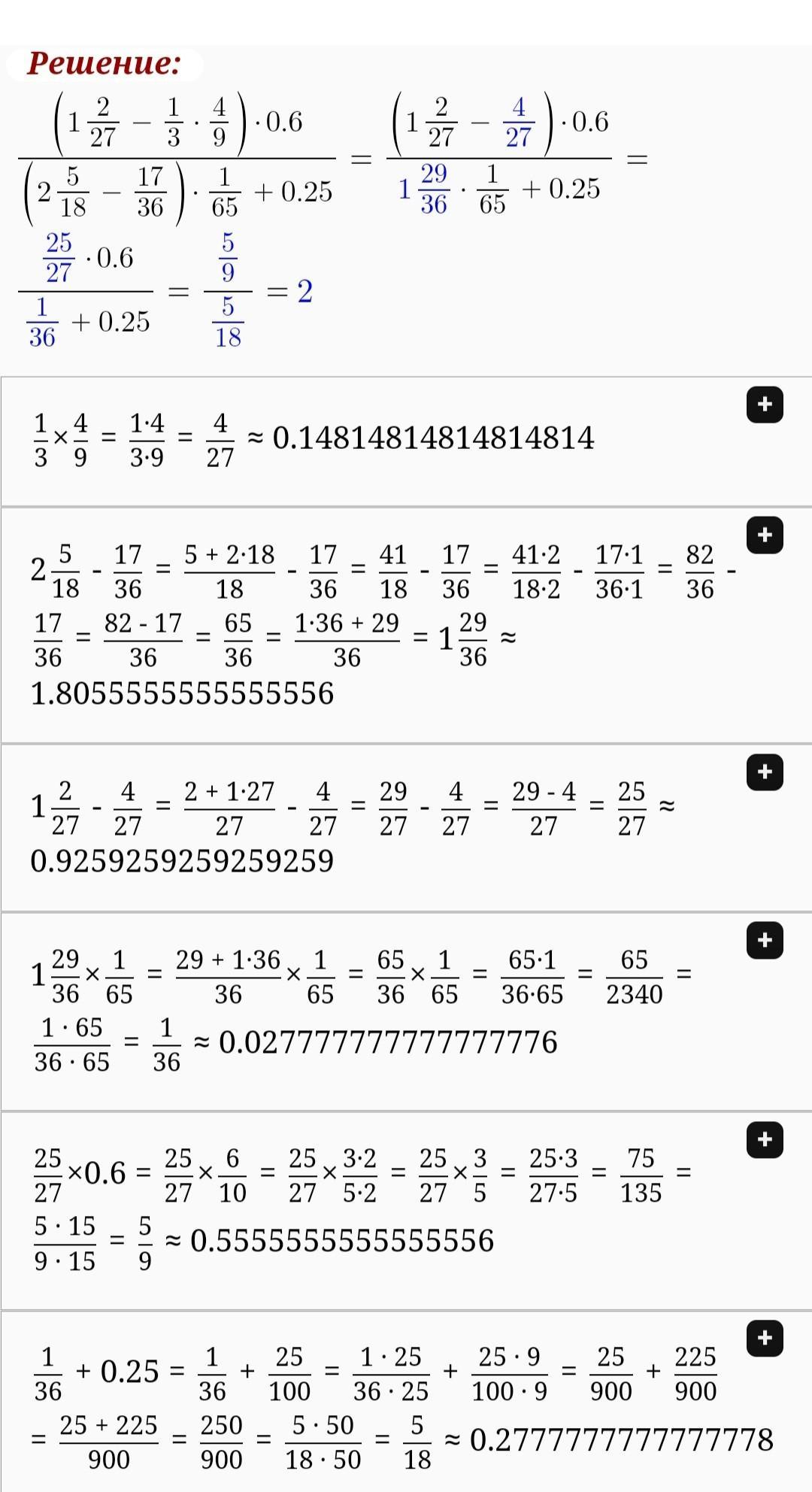
Task: Expand the 1 2/27 − 4/27 subtraction step
Action: [765, 772]
